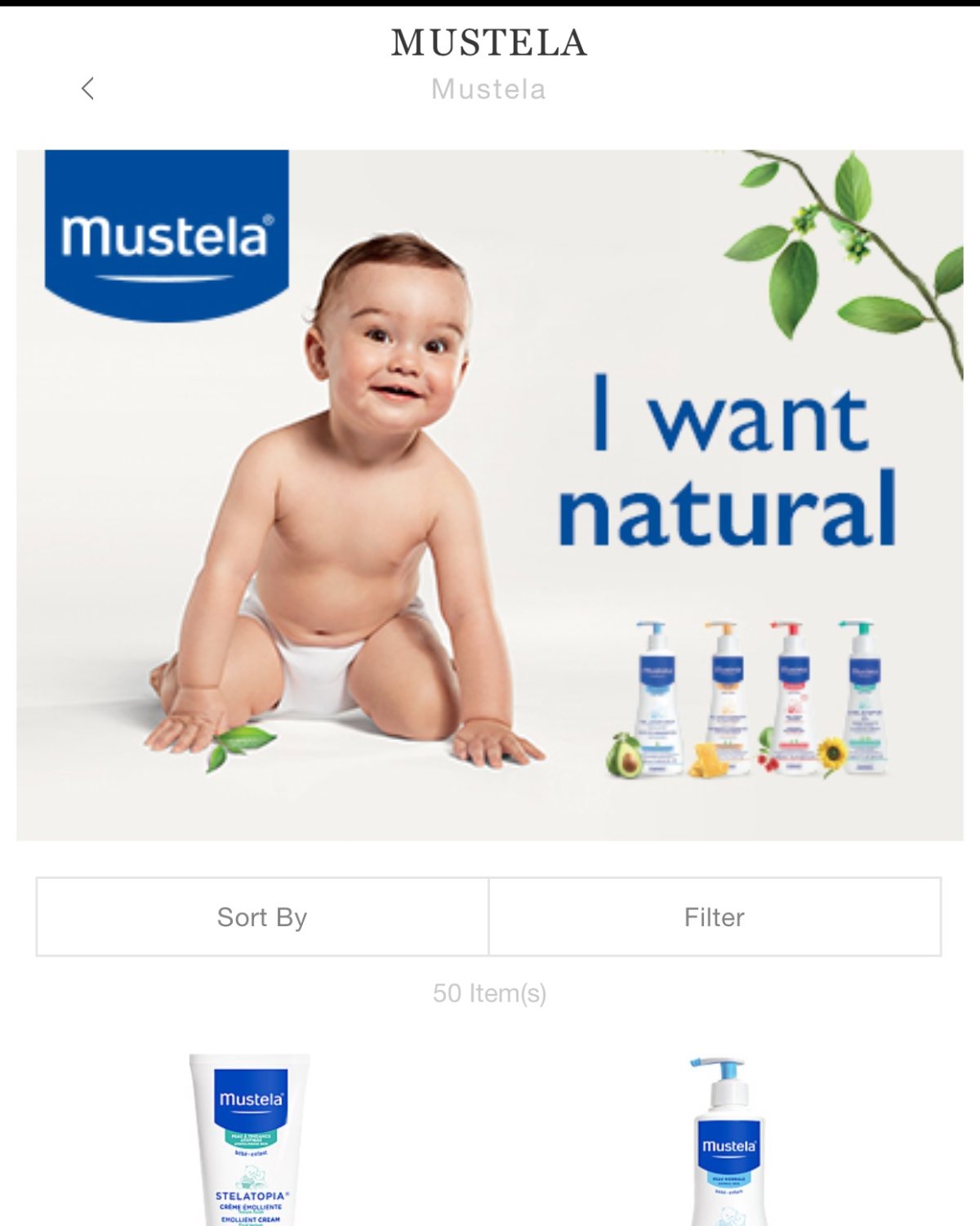
Task: Open the Mustela pump bottle product
Action: pos(728,1142)
